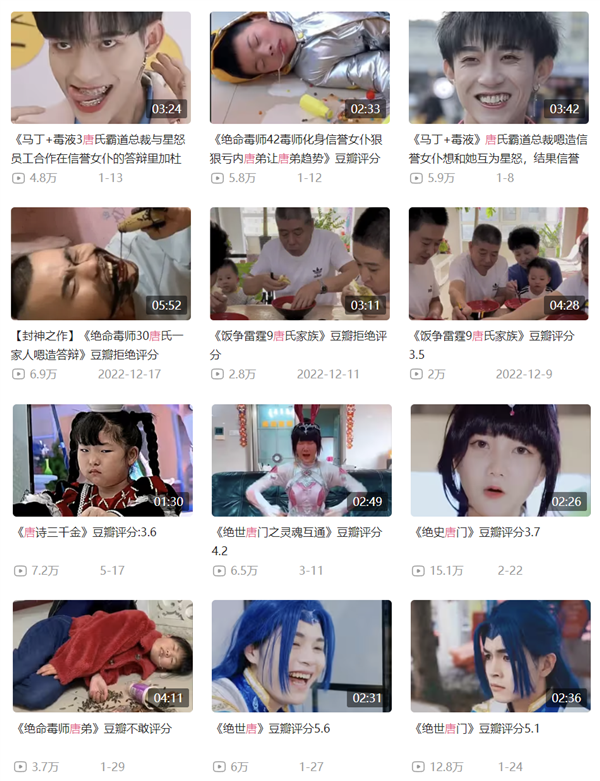The image size is (600, 781).
Task: Watch 【封神之作】《绝命毒师30唐氏一家人》 video
Action: coord(100,263)
